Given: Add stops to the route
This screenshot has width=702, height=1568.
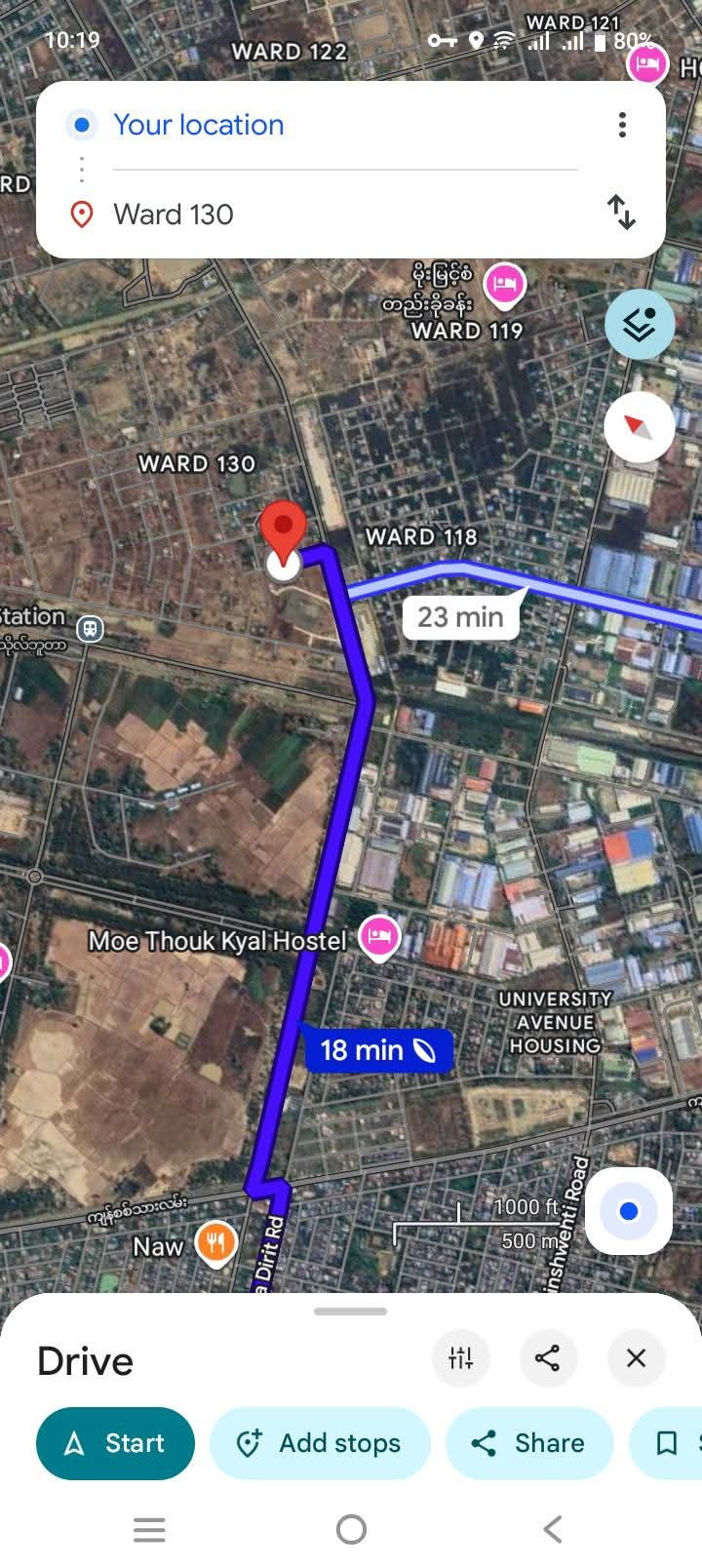Looking at the screenshot, I should 321,1443.
